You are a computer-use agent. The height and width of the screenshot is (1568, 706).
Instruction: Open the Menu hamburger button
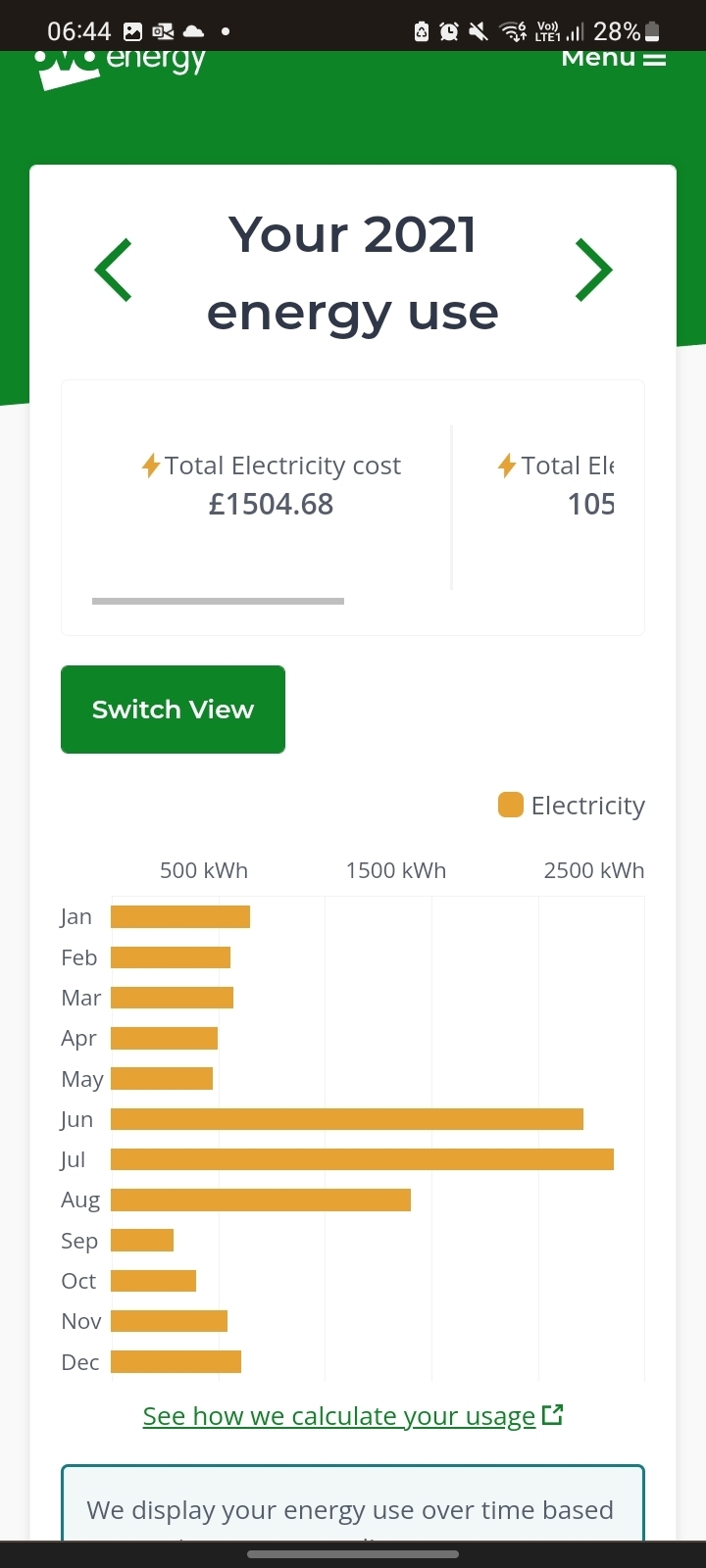(614, 59)
